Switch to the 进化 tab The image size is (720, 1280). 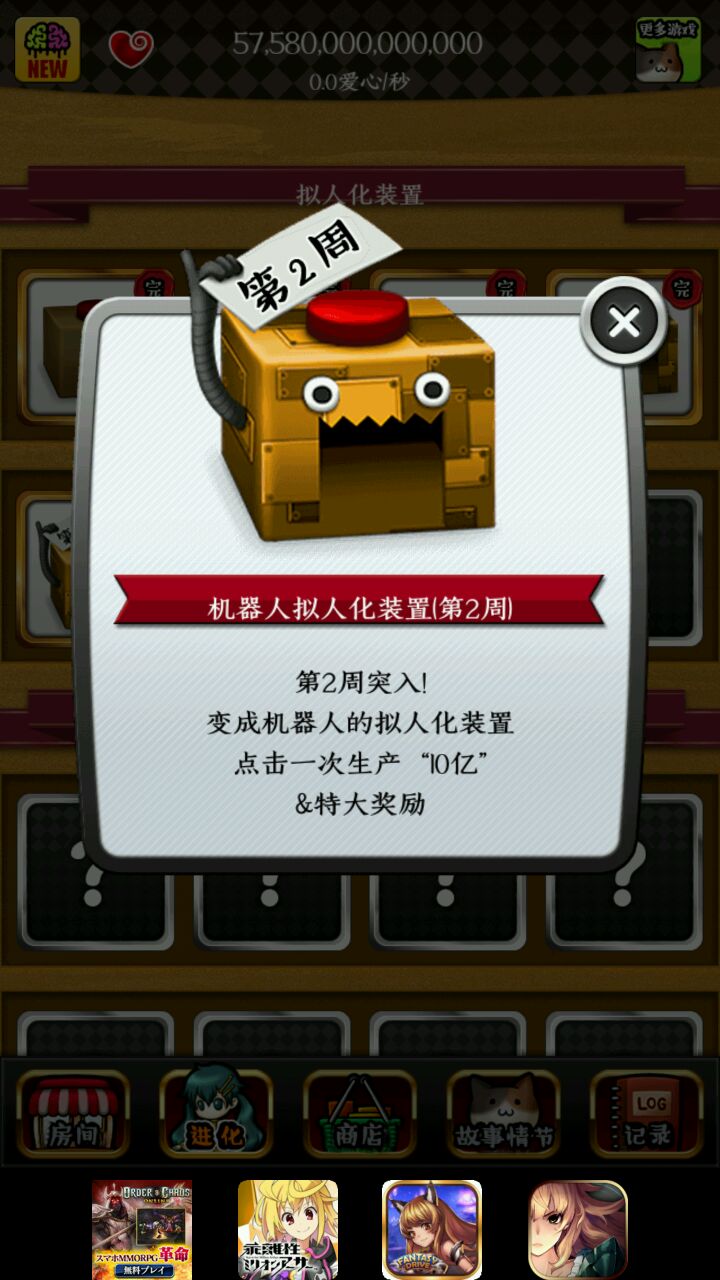(x=216, y=1114)
